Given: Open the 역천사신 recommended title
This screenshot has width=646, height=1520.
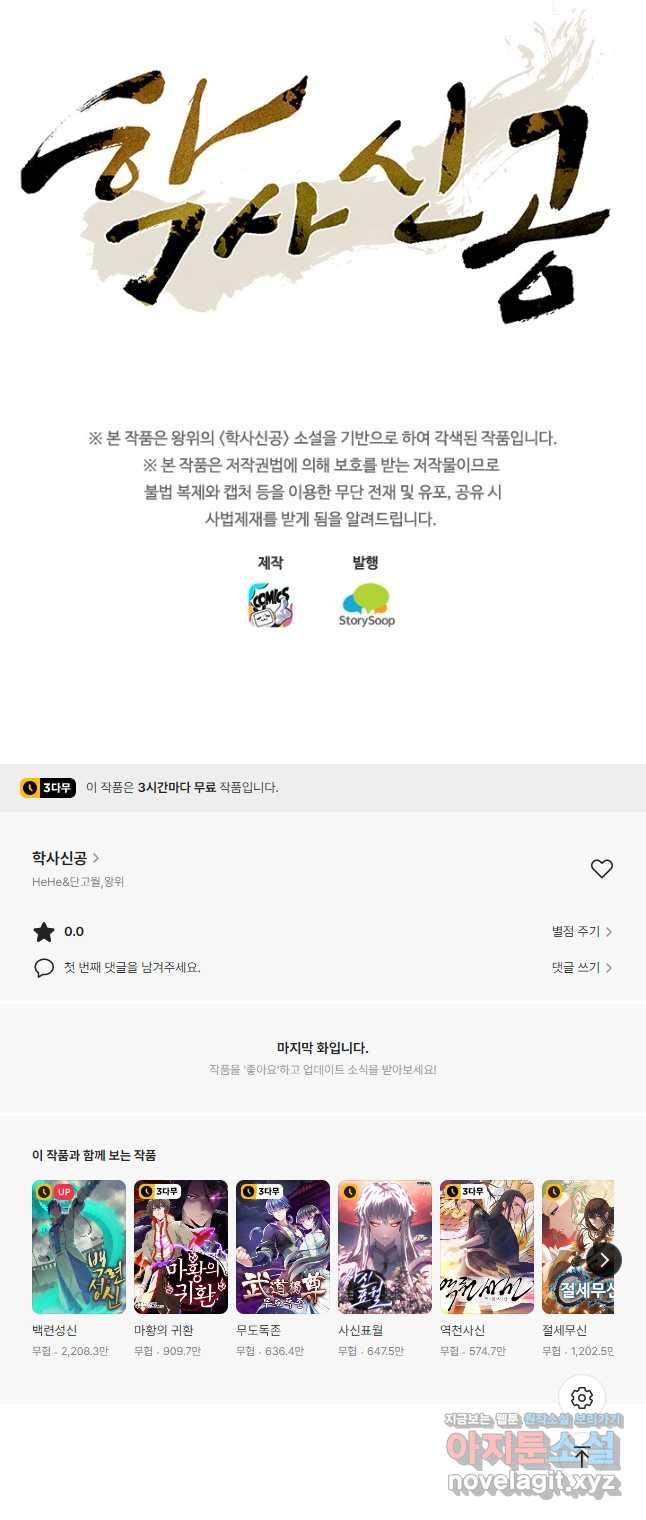Looking at the screenshot, I should coord(487,1247).
